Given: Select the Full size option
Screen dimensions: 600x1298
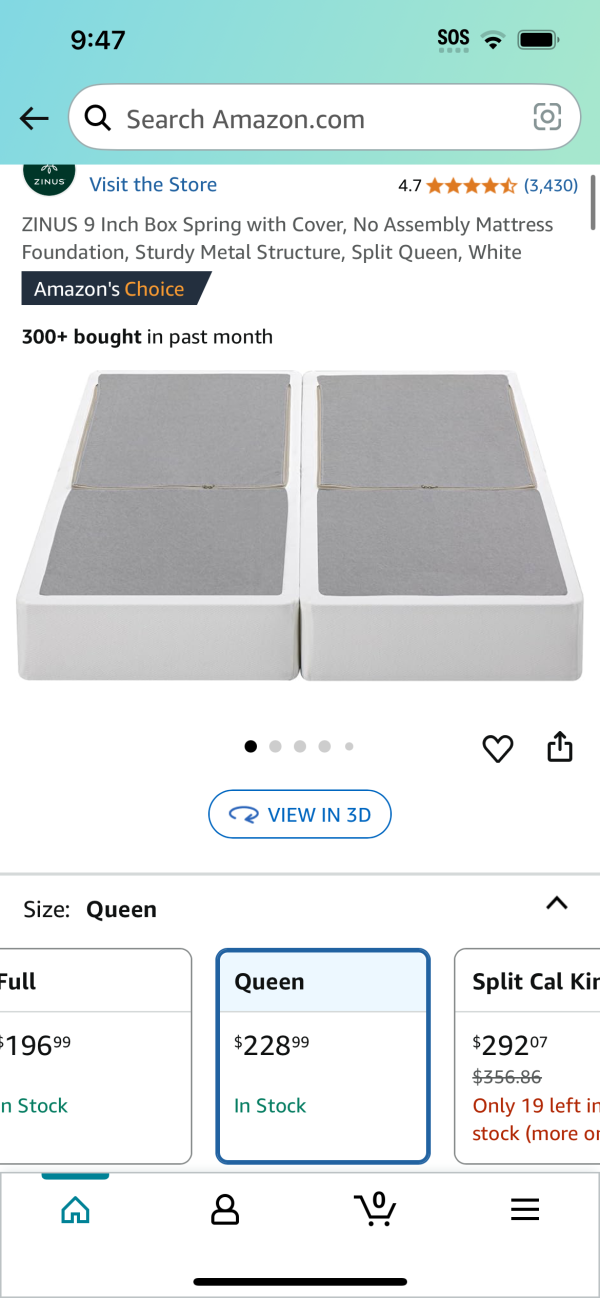Looking at the screenshot, I should [x=95, y=1055].
